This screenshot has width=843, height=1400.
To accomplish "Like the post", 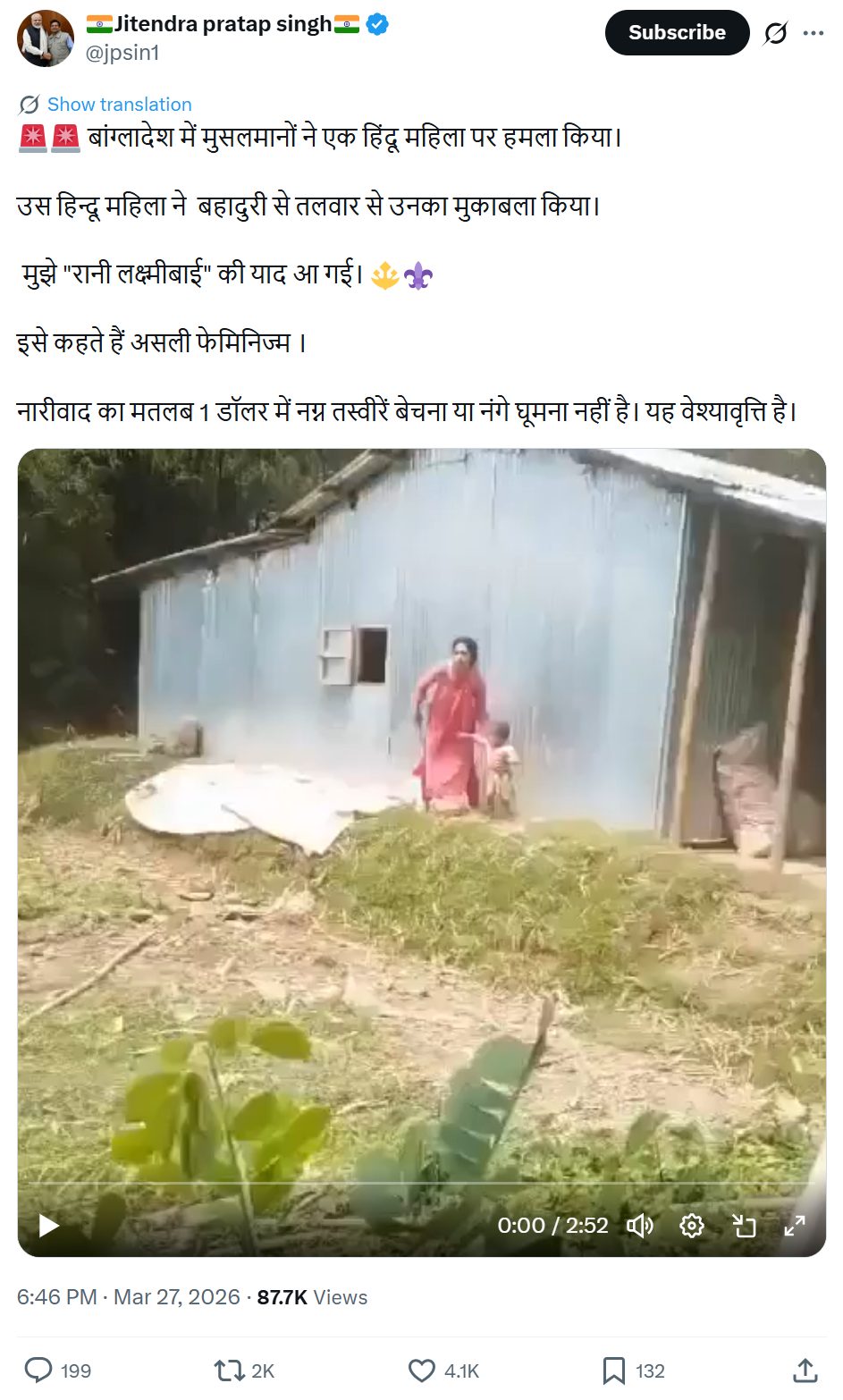I will pyautogui.click(x=421, y=1370).
